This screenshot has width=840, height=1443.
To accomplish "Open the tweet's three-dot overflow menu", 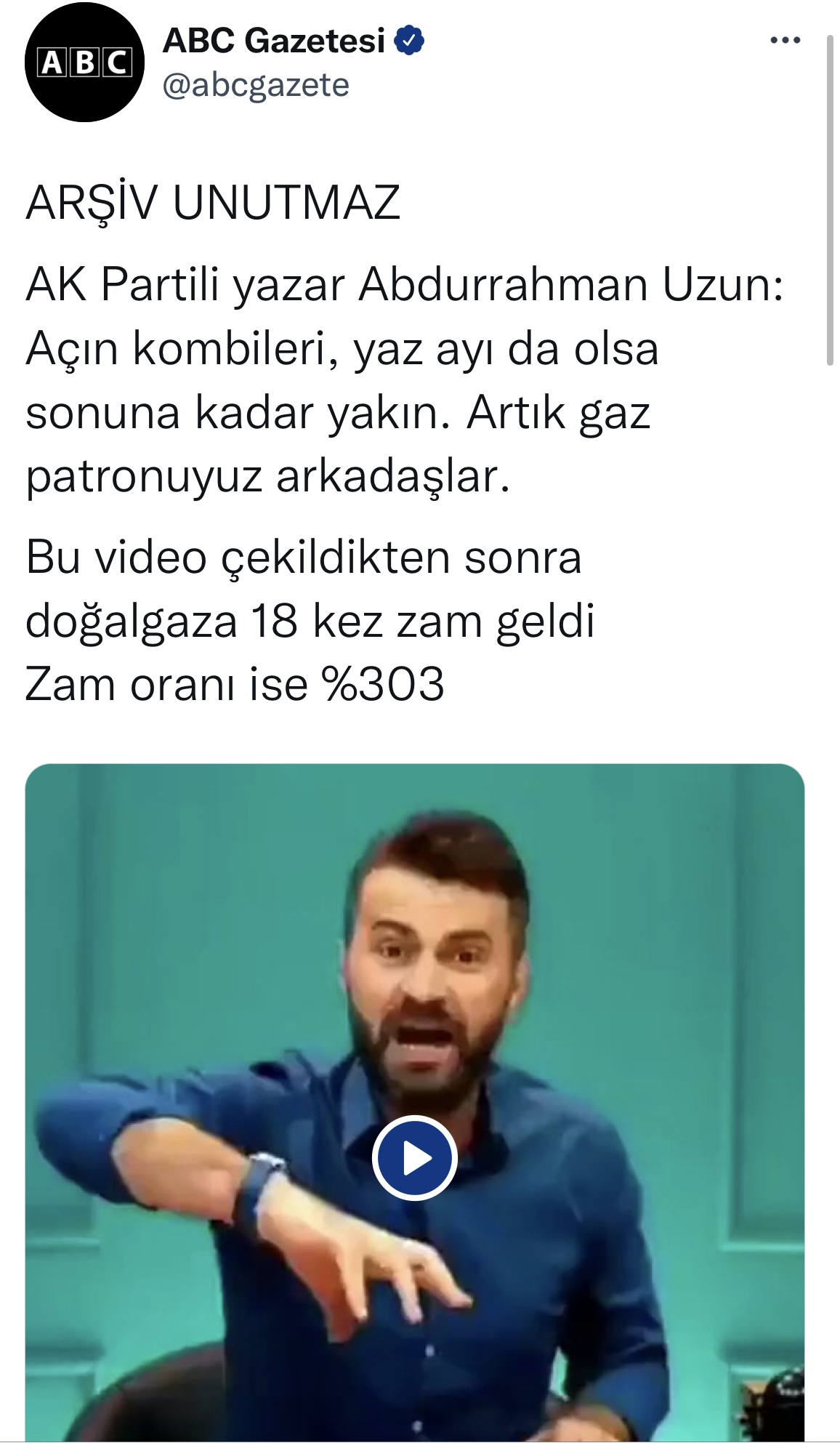I will [785, 41].
